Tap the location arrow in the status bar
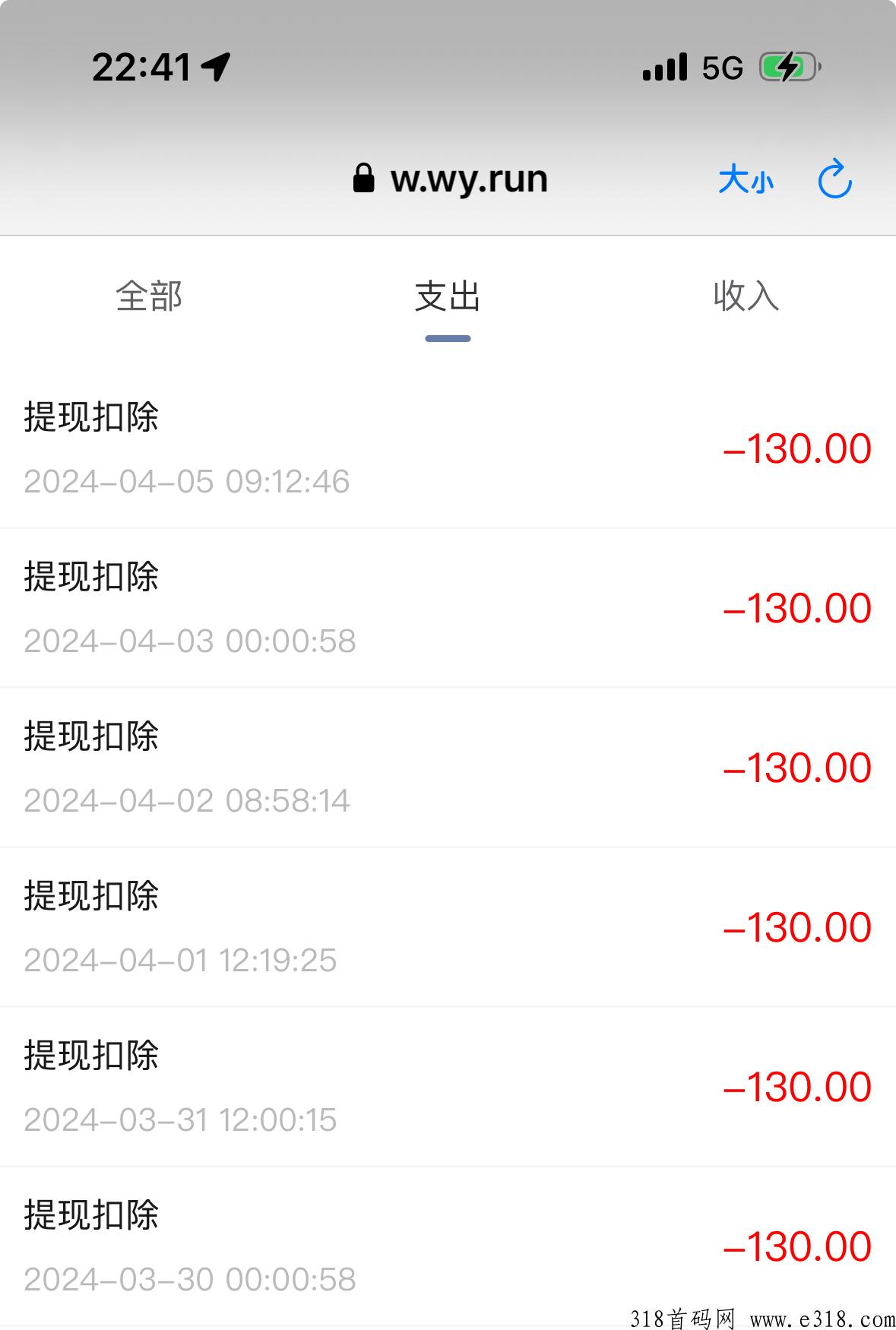896x1330 pixels. [x=217, y=67]
